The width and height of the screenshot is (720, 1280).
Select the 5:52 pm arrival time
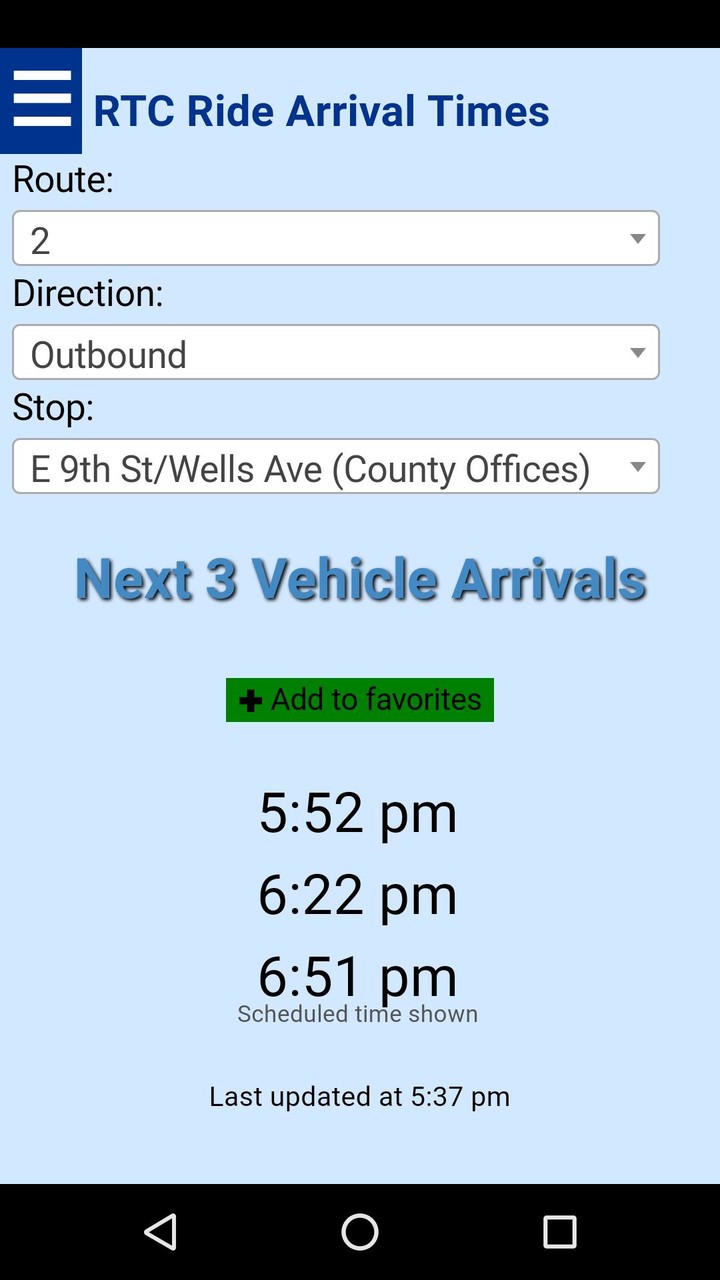357,812
